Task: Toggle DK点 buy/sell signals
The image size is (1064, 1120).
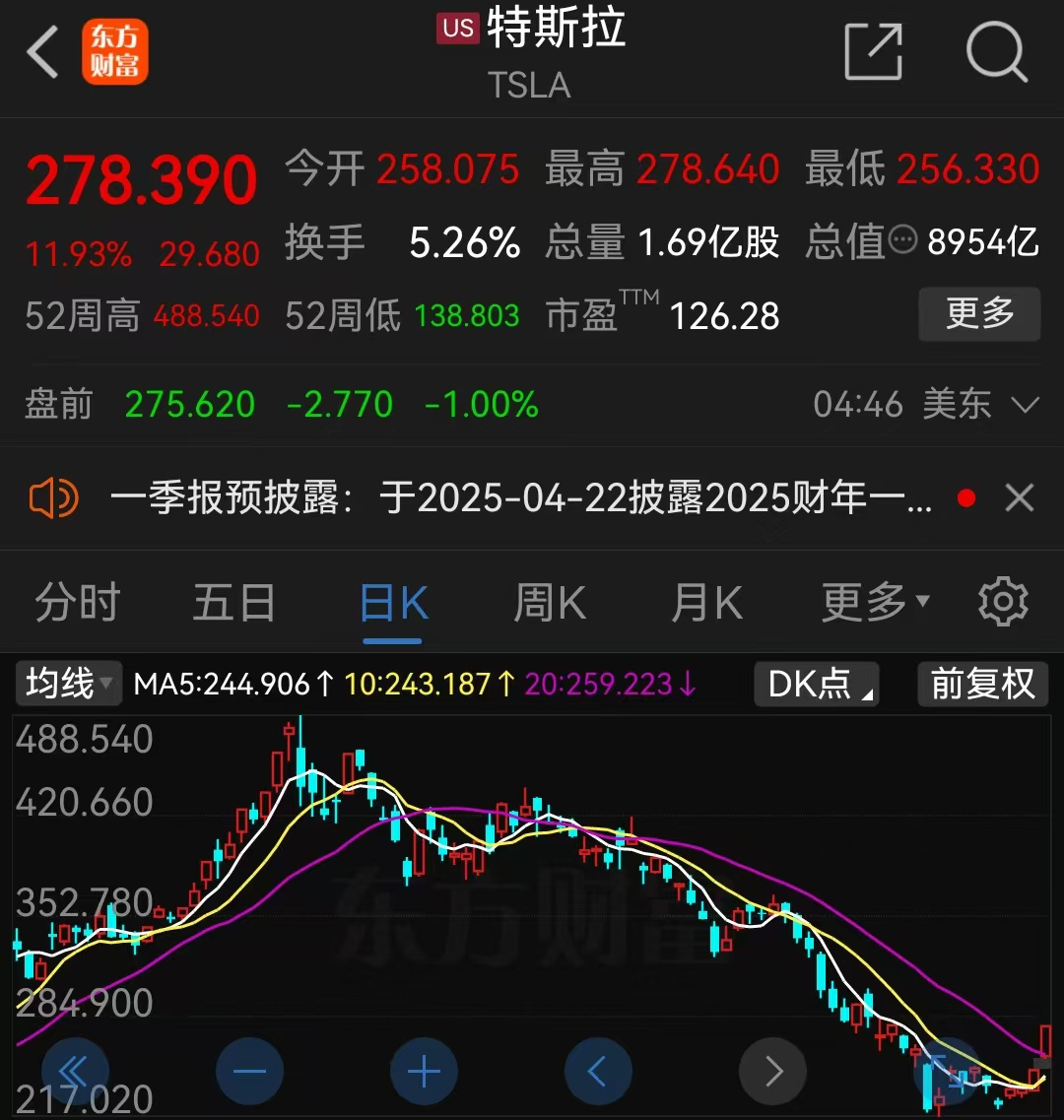Action: click(816, 684)
